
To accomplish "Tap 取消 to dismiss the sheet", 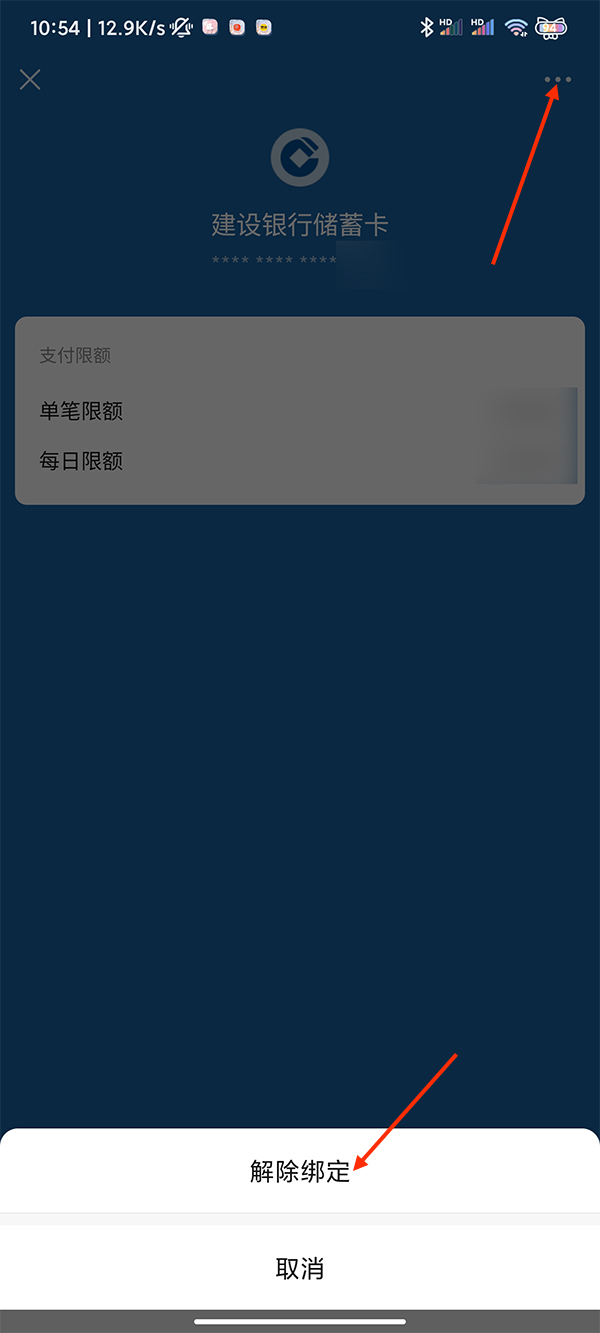I will (x=300, y=1268).
